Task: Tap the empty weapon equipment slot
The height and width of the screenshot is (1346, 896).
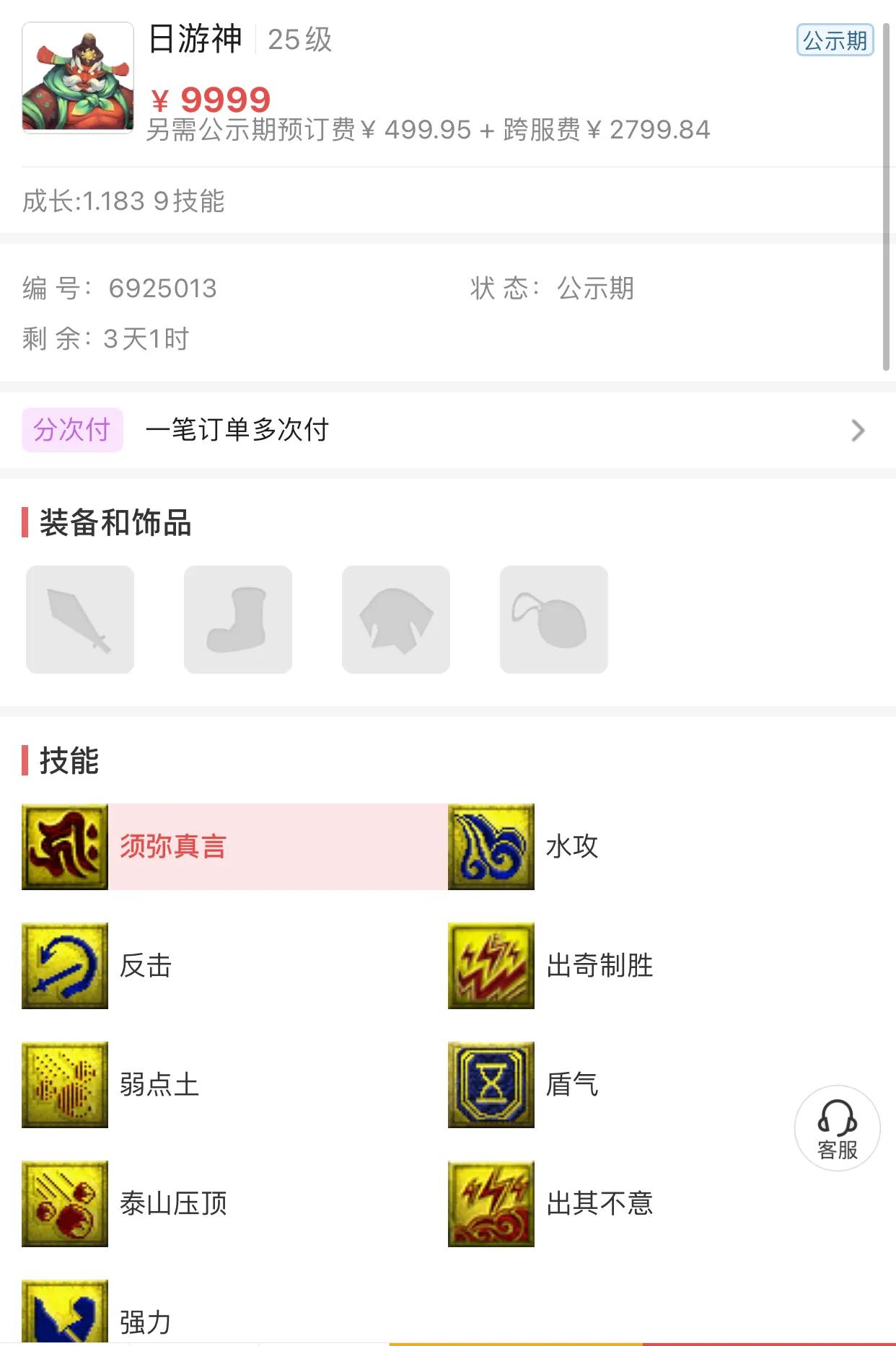Action: pos(80,620)
